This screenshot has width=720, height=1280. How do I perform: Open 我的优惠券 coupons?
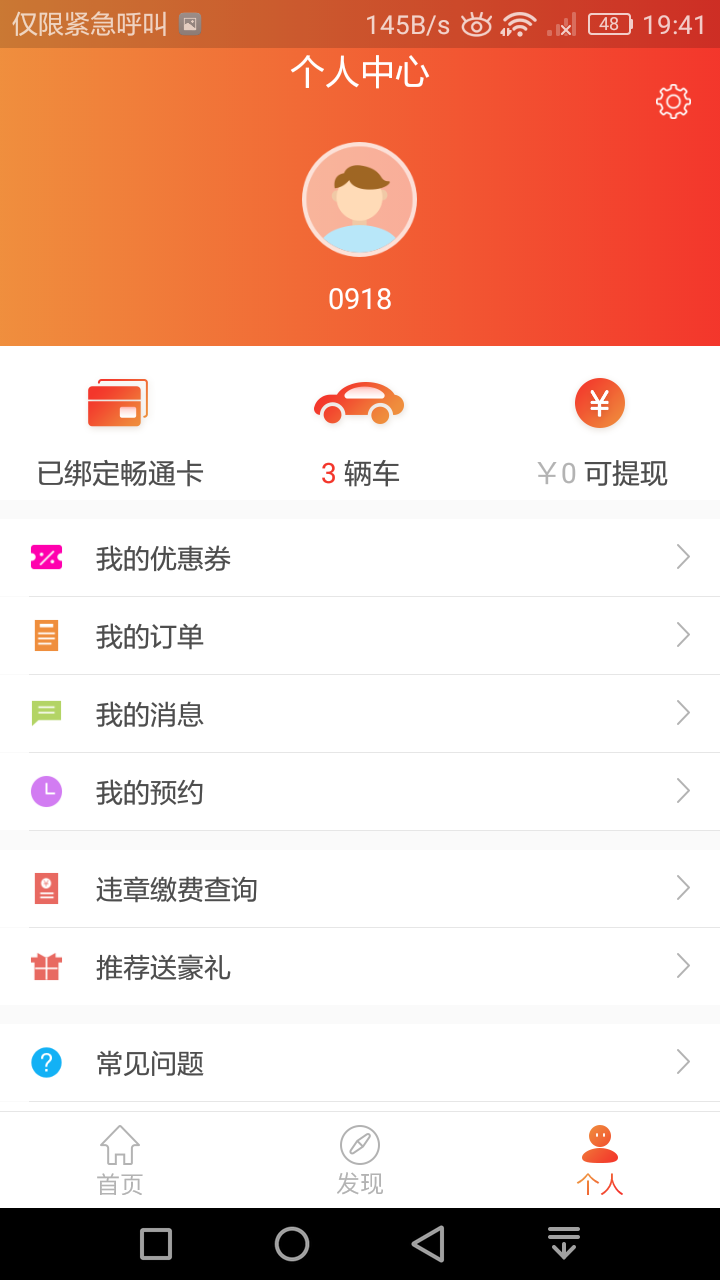(x=360, y=558)
